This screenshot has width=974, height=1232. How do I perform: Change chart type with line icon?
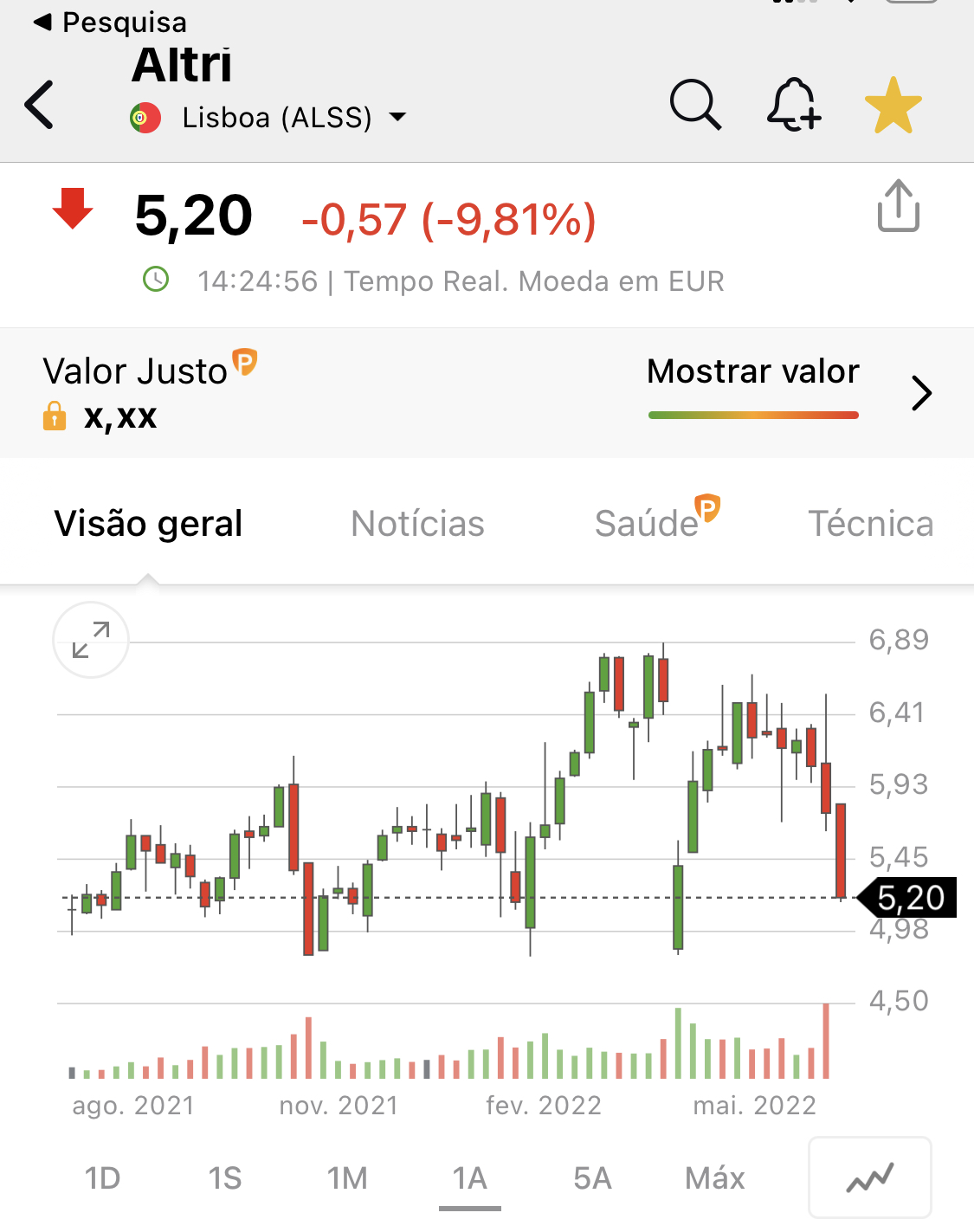pos(870,1177)
